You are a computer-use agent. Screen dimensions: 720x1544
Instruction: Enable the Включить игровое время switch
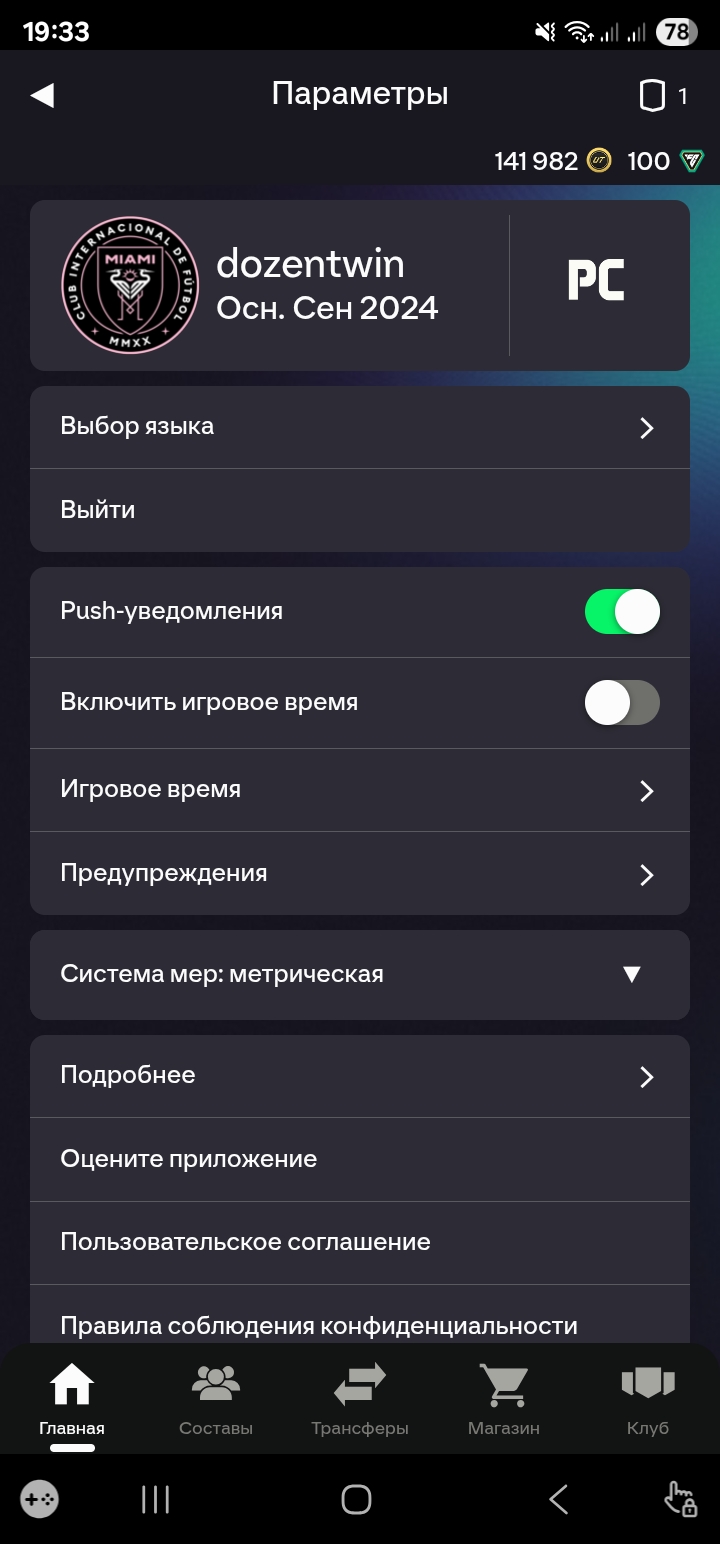[622, 703]
